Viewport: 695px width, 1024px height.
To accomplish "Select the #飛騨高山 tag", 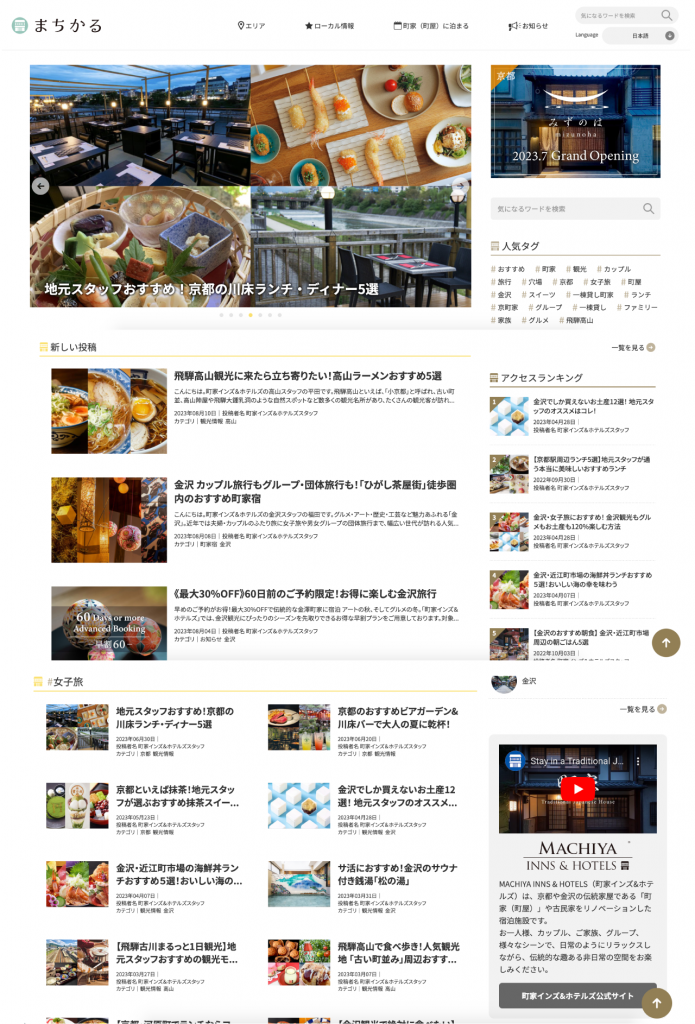I will coord(576,321).
